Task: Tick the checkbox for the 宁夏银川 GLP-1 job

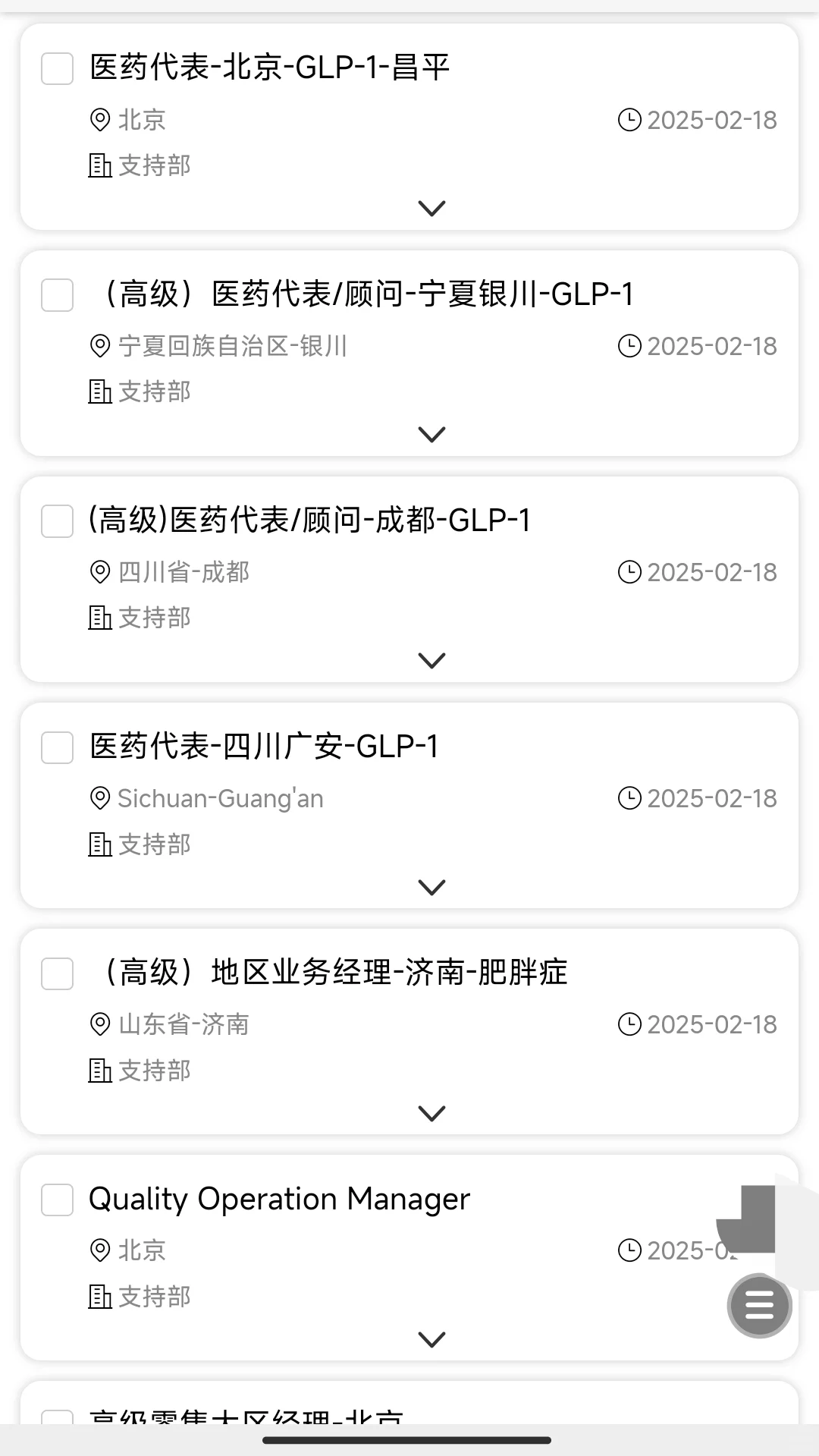Action: pyautogui.click(x=57, y=294)
